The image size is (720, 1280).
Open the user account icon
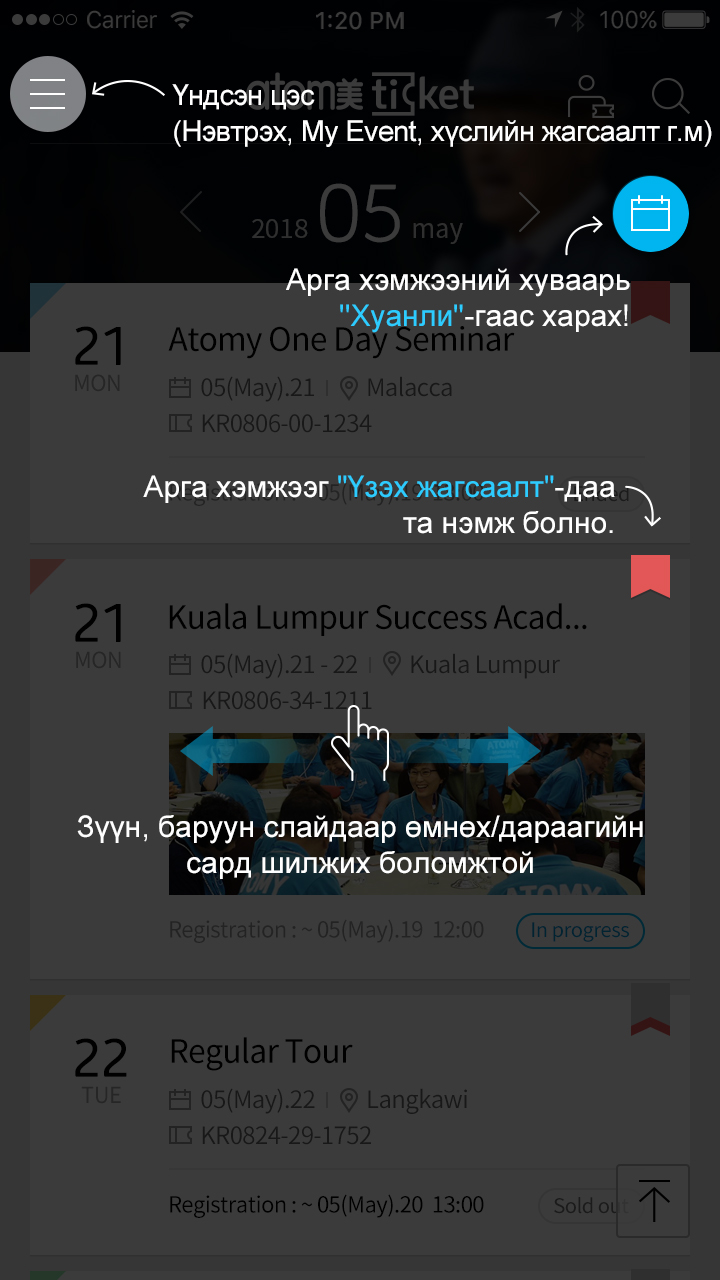point(590,97)
